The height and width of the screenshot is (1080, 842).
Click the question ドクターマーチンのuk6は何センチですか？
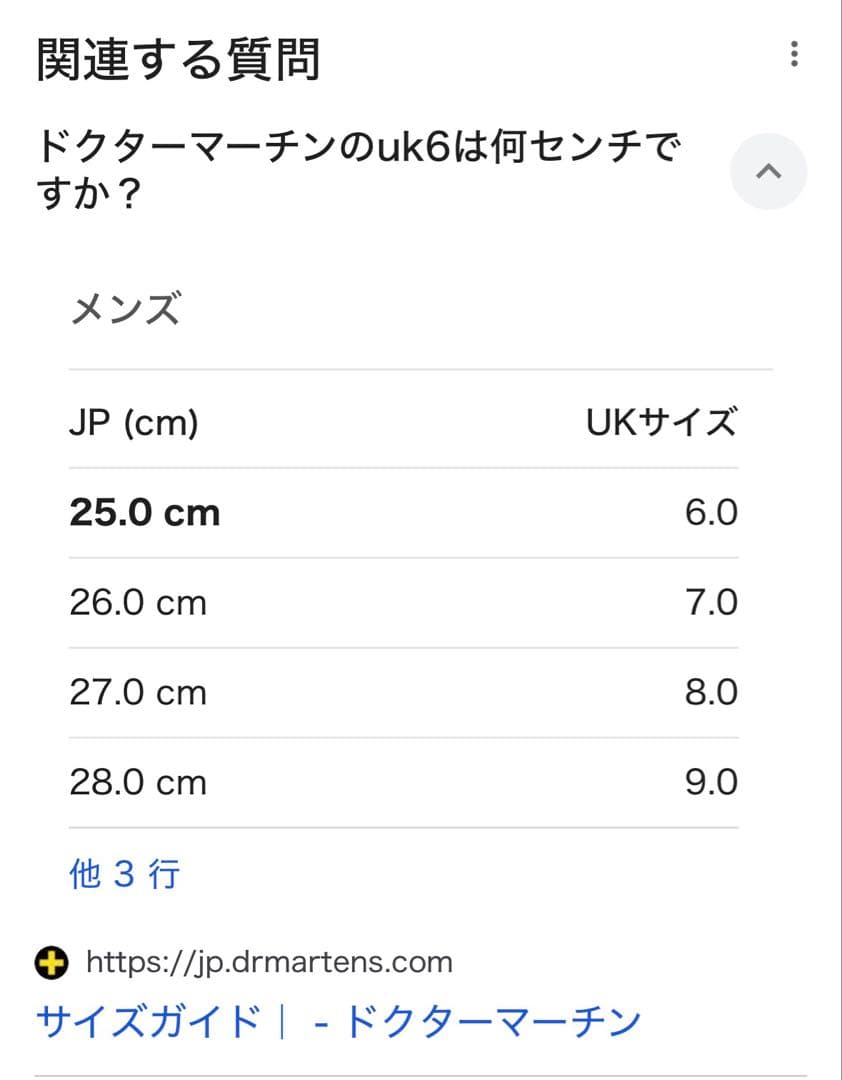tap(360, 170)
